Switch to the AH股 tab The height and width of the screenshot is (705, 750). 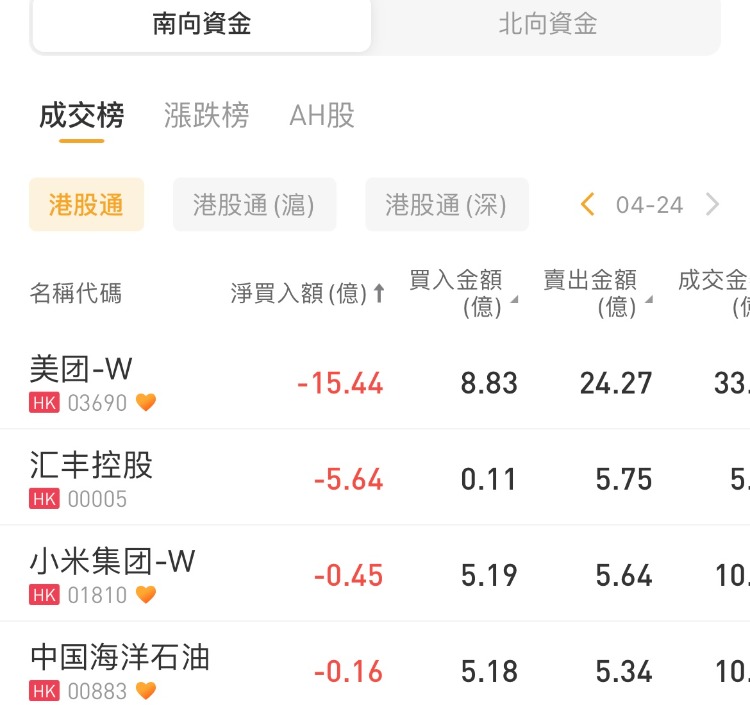click(x=322, y=116)
